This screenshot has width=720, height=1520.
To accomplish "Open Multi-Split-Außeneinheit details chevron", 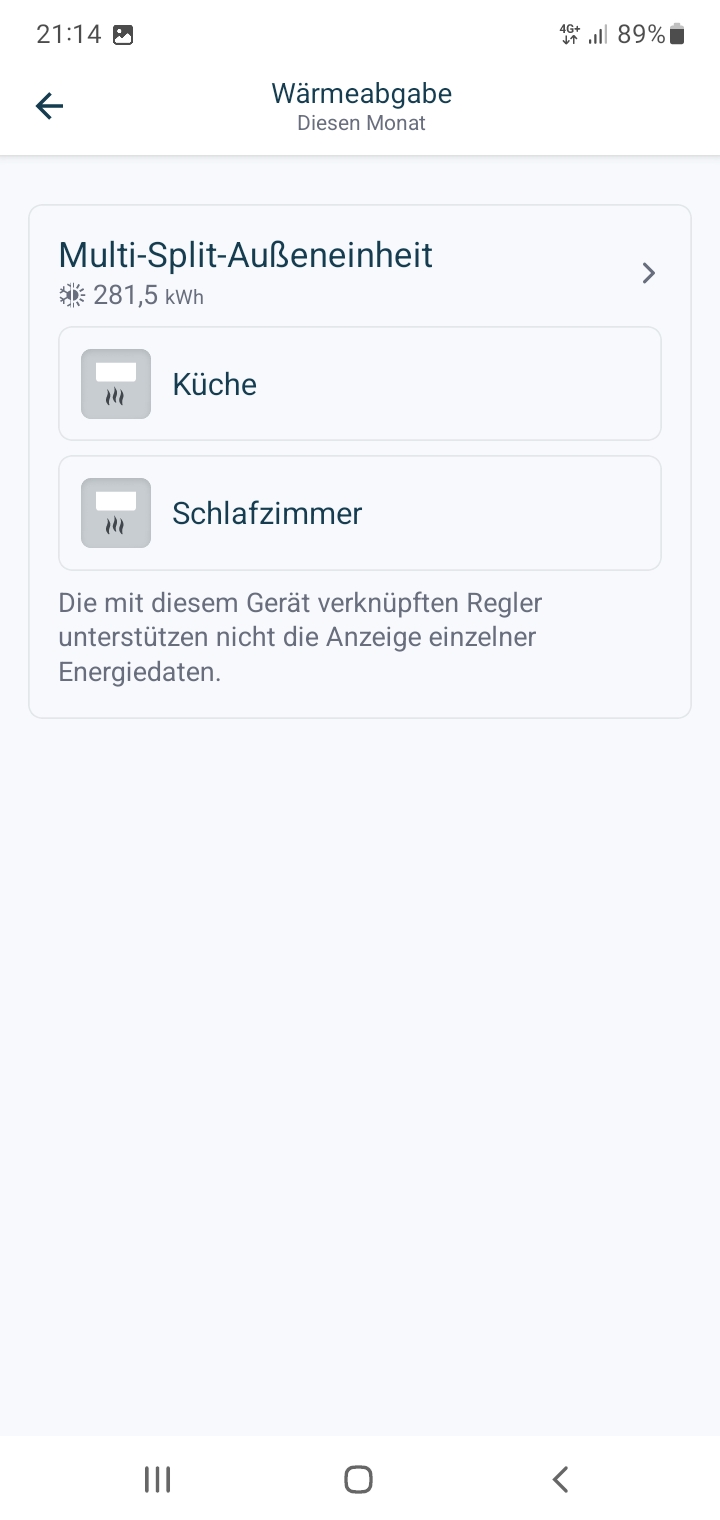I will 648,273.
